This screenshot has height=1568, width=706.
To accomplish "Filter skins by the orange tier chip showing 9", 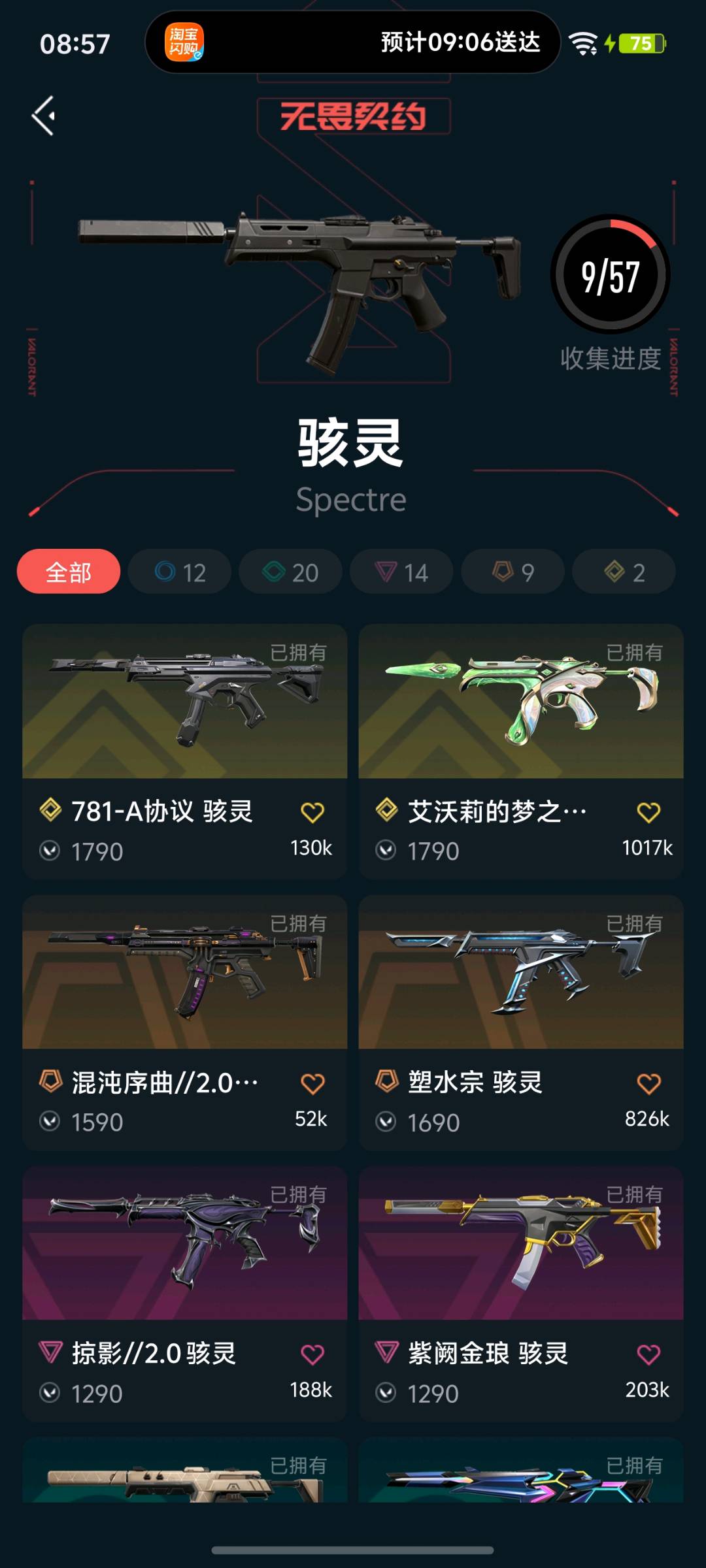I will pyautogui.click(x=513, y=572).
